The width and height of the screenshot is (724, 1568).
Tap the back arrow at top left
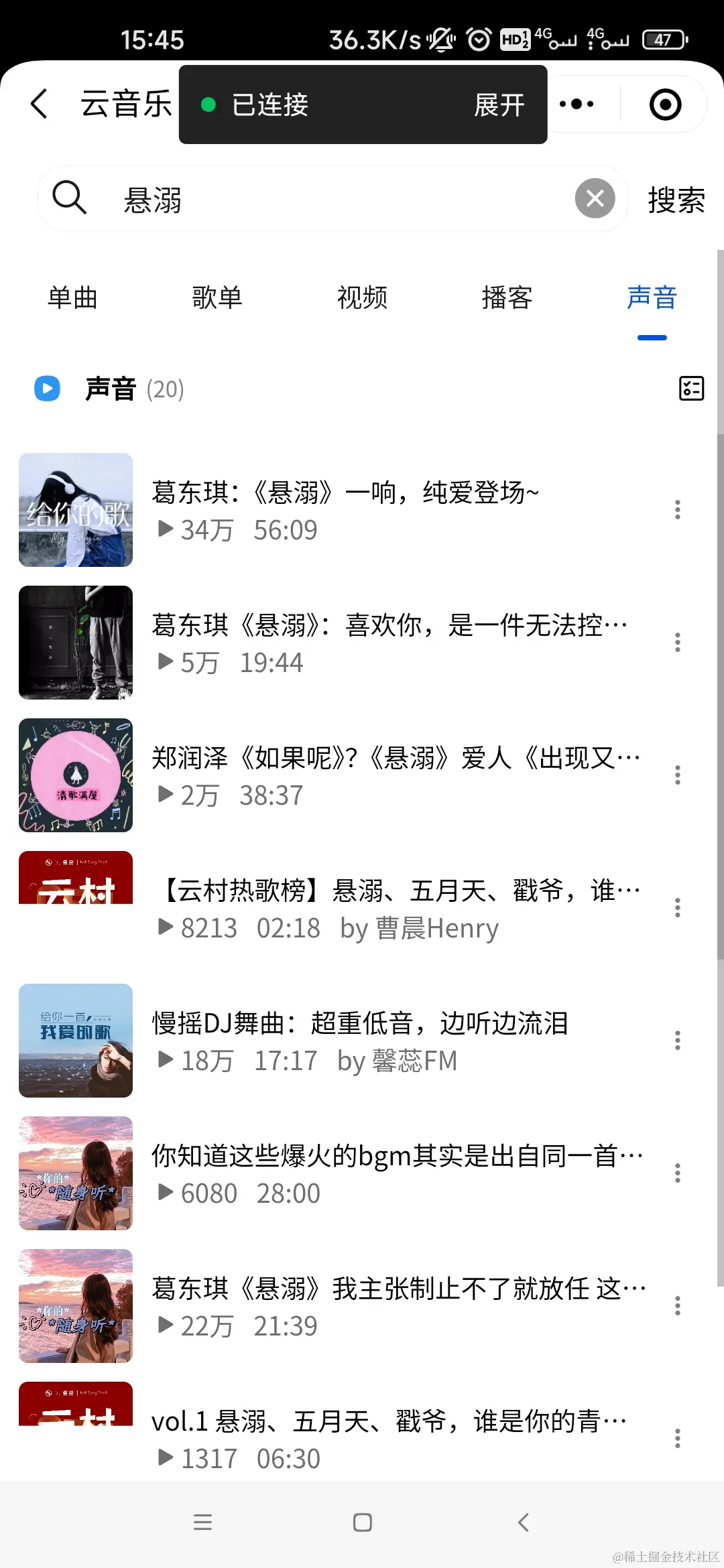tap(38, 104)
